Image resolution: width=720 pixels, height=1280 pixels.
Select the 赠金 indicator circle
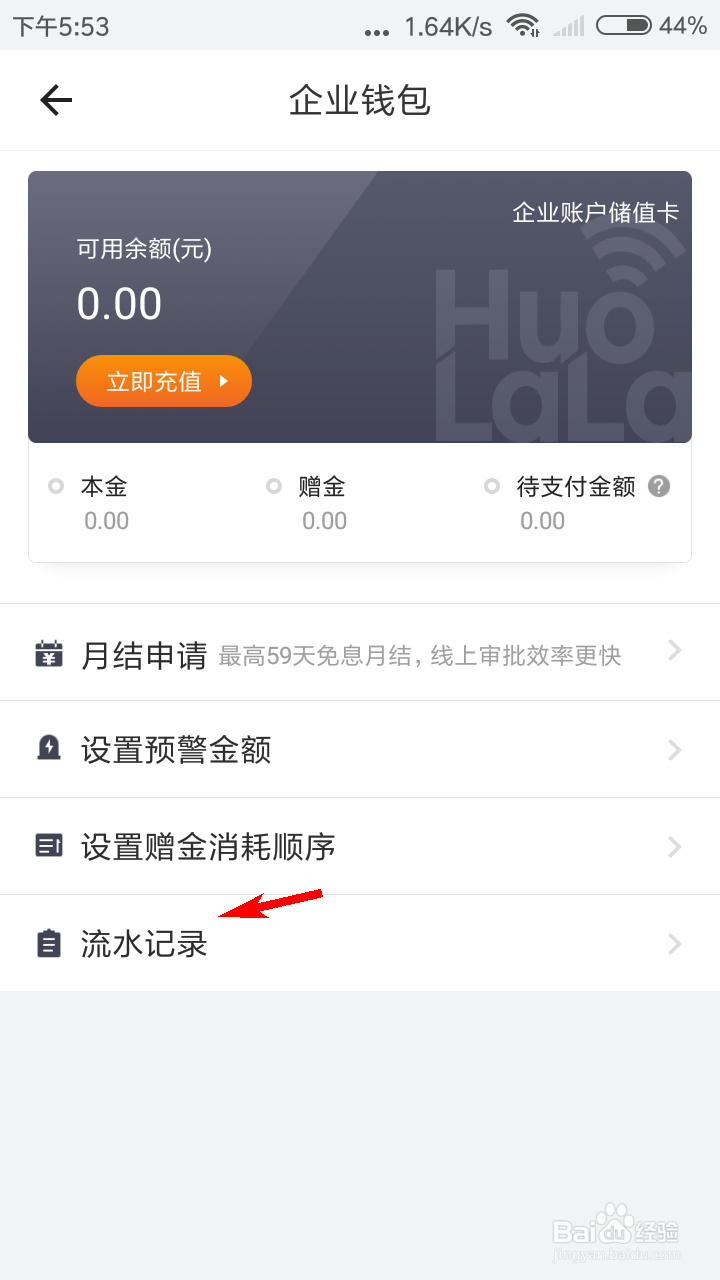[274, 487]
